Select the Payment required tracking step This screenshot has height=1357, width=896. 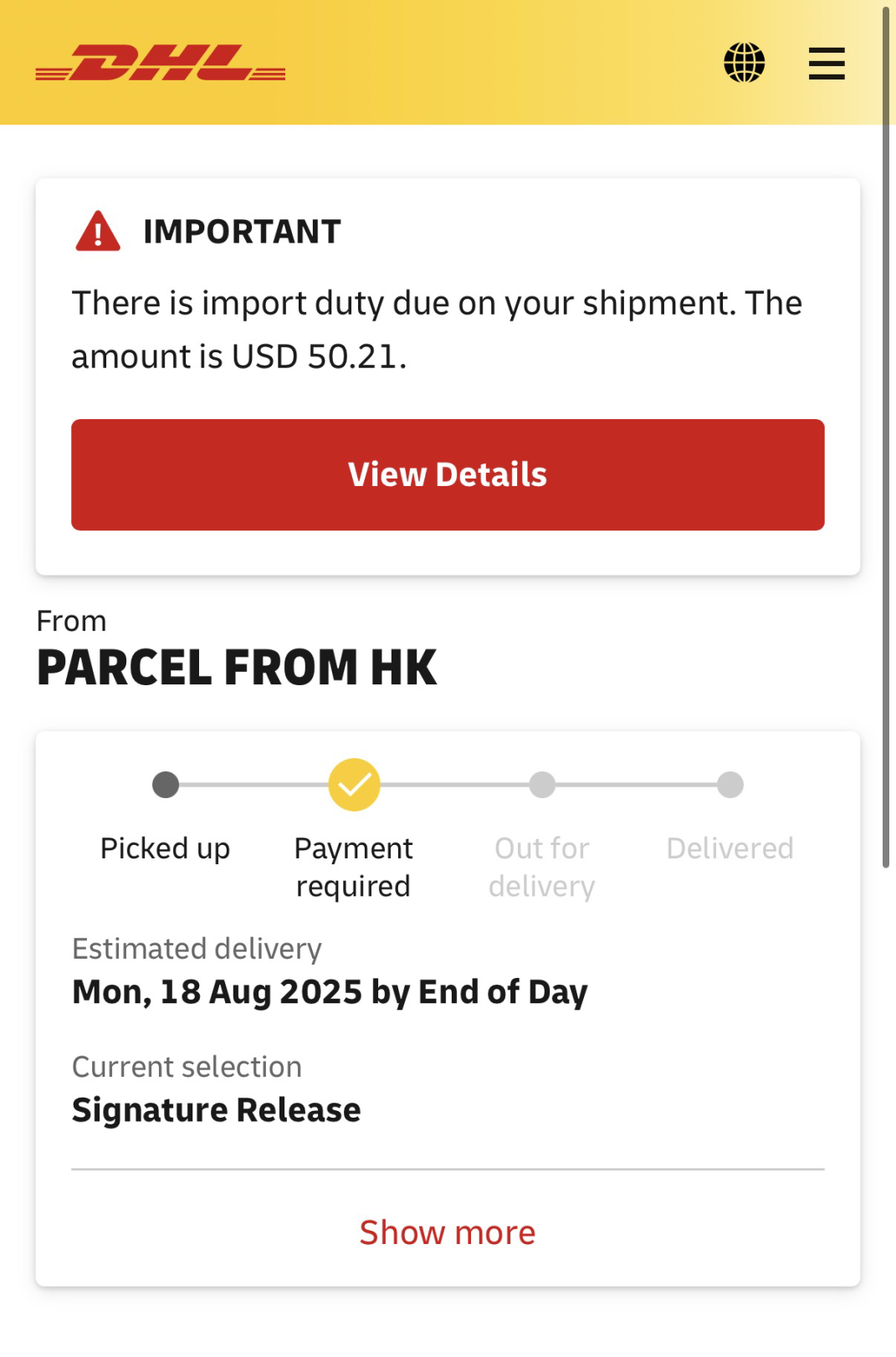click(x=353, y=866)
